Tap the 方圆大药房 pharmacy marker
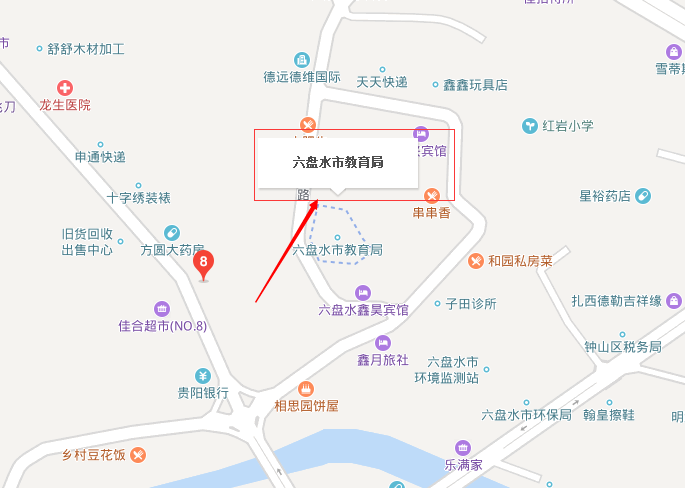 [172, 232]
